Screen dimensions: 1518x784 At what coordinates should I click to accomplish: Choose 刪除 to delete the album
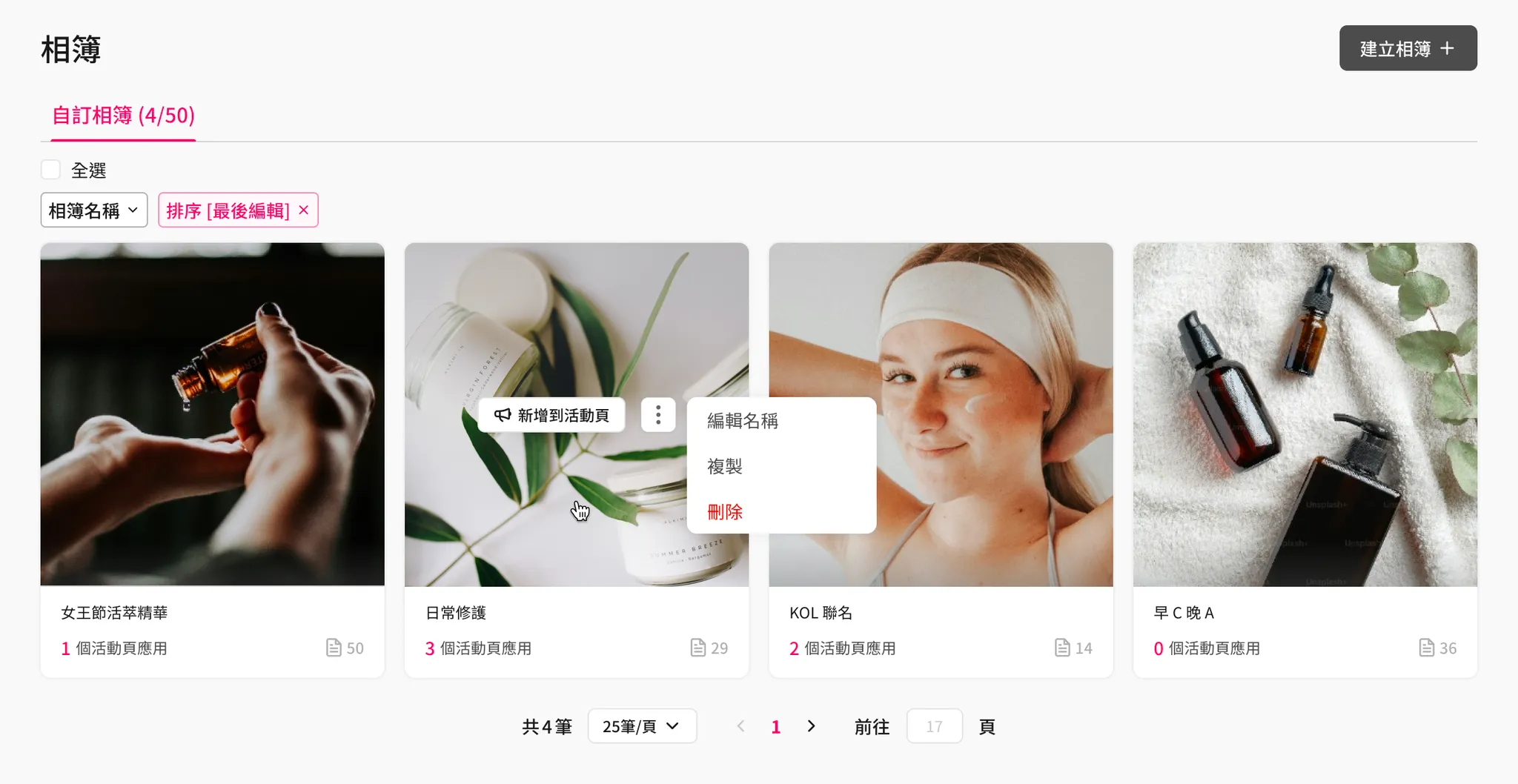725,512
